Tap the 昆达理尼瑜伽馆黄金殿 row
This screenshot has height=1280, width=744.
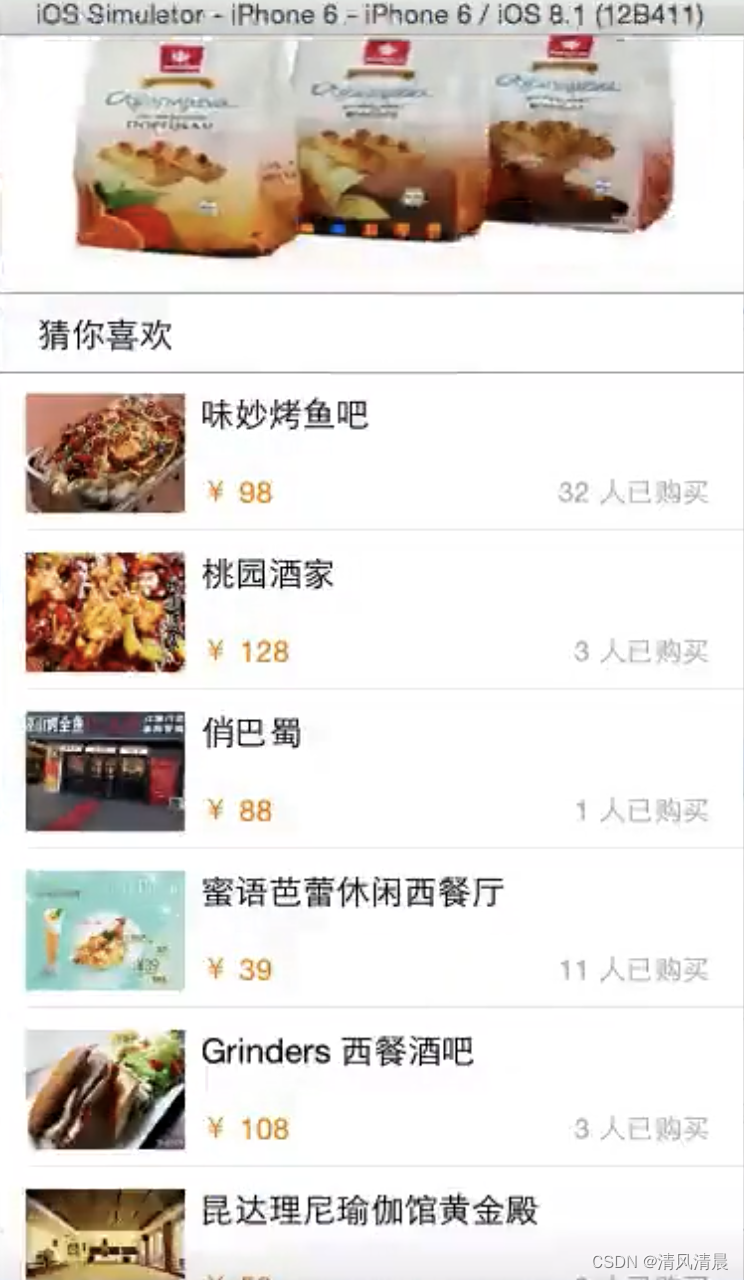point(372,1230)
